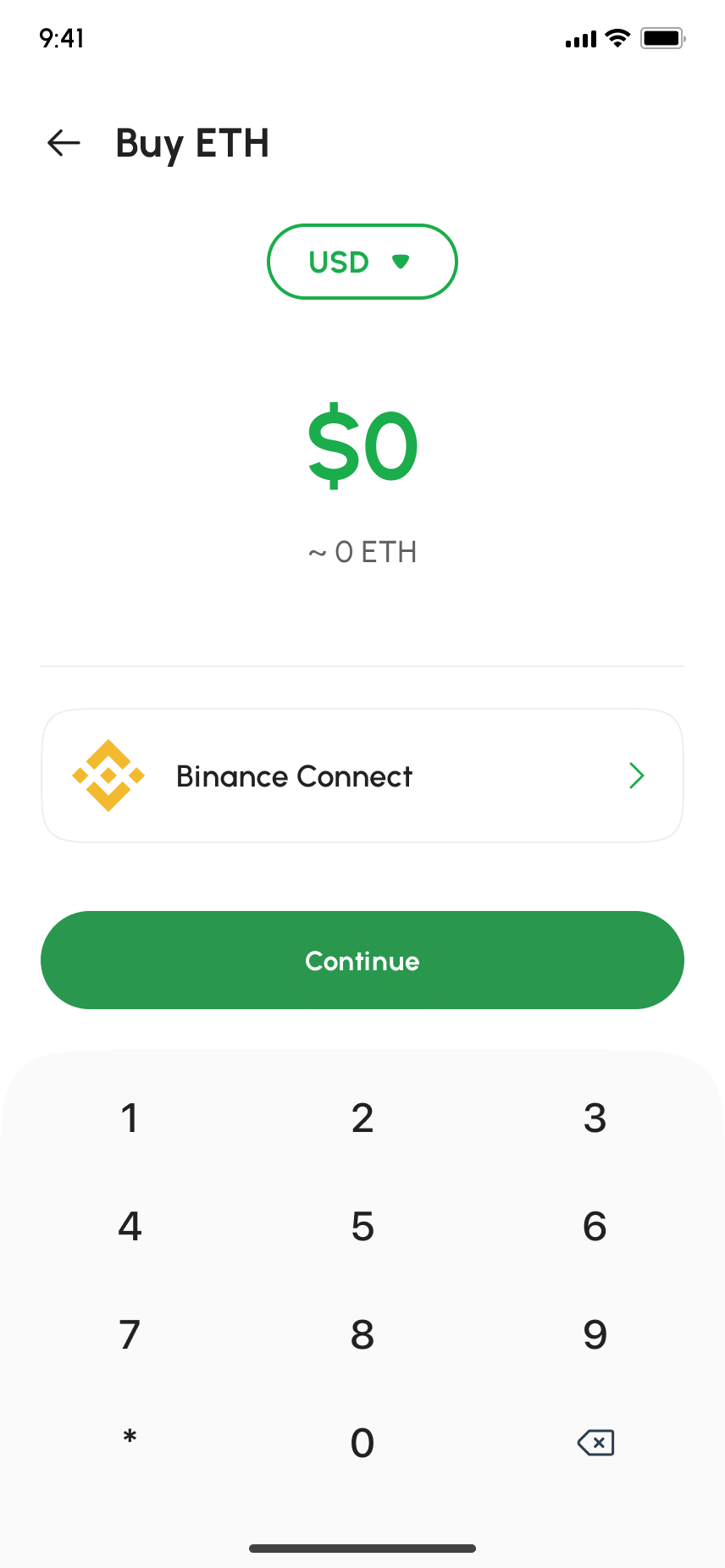This screenshot has width=725, height=1568.
Task: Enter digit 6 on the keypad
Action: (x=595, y=1226)
